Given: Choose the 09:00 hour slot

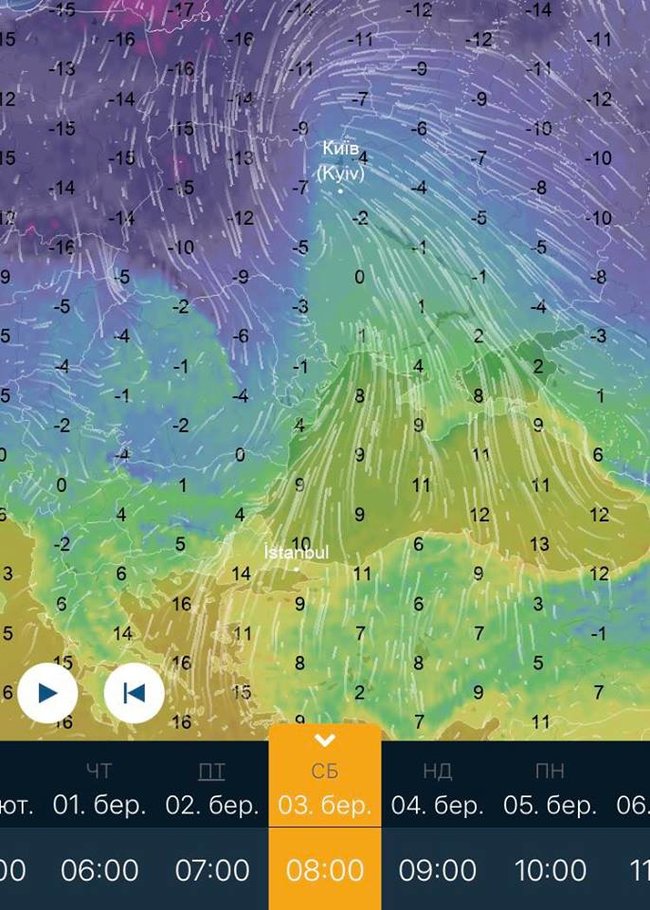Looking at the screenshot, I should [x=437, y=870].
